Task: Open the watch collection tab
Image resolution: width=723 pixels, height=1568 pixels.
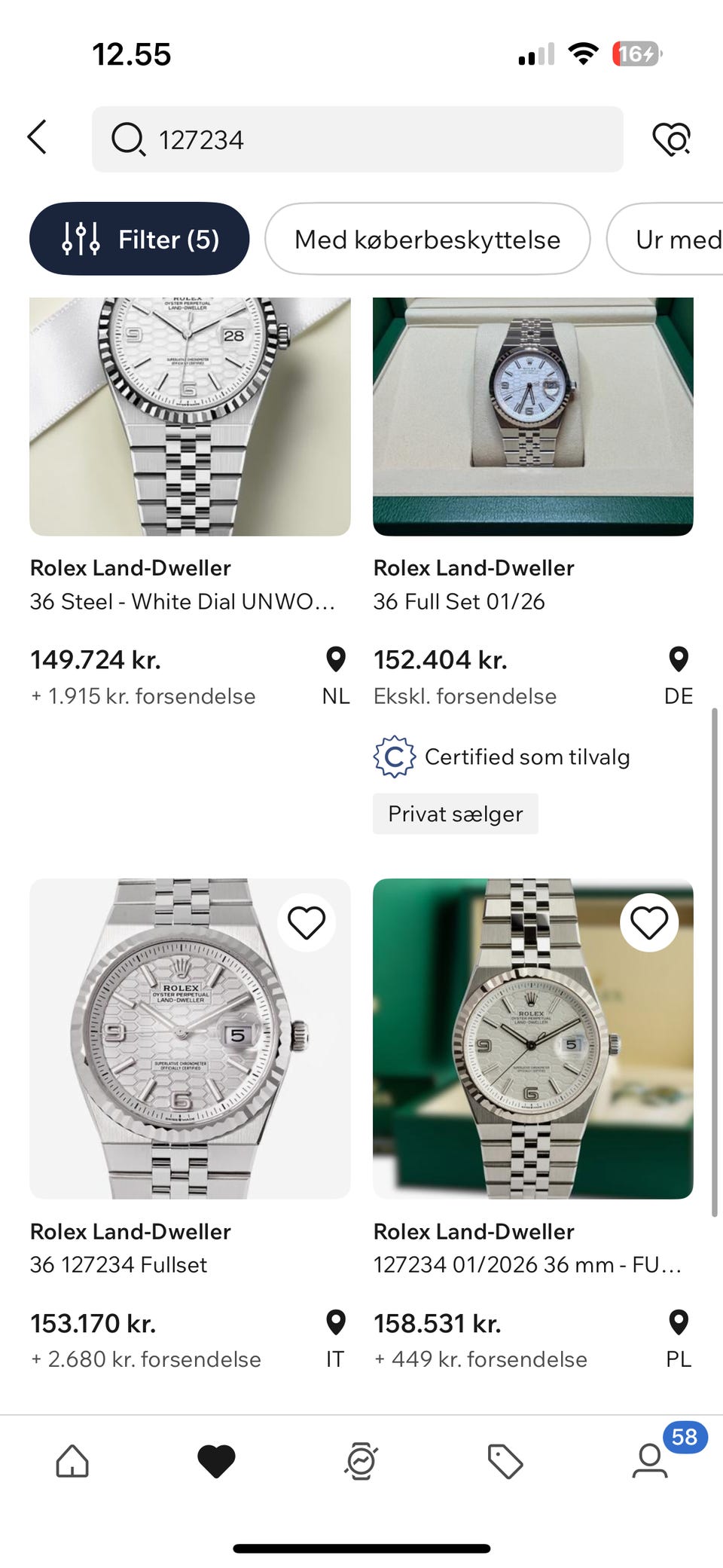Action: [x=361, y=1461]
